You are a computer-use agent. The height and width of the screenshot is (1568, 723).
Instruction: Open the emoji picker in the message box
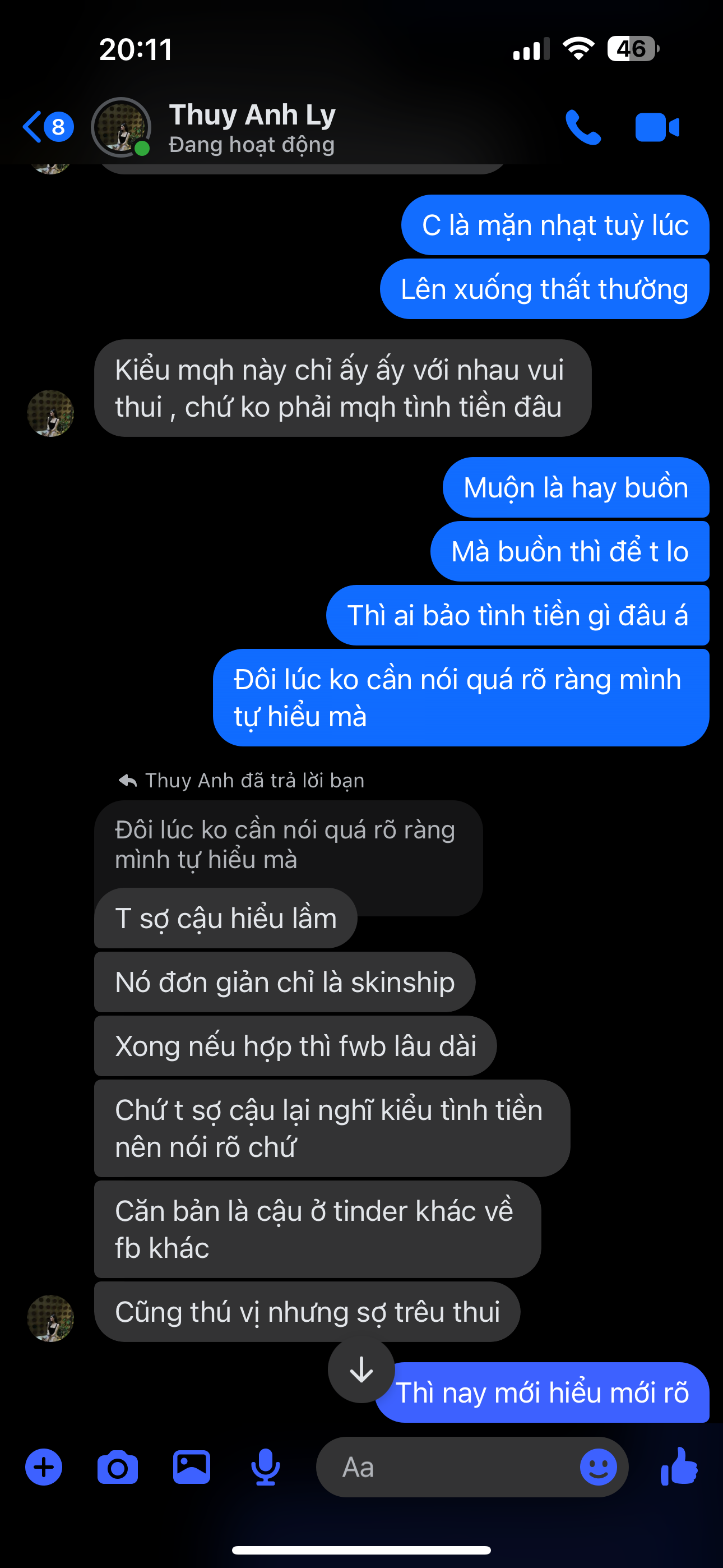pos(598,1468)
